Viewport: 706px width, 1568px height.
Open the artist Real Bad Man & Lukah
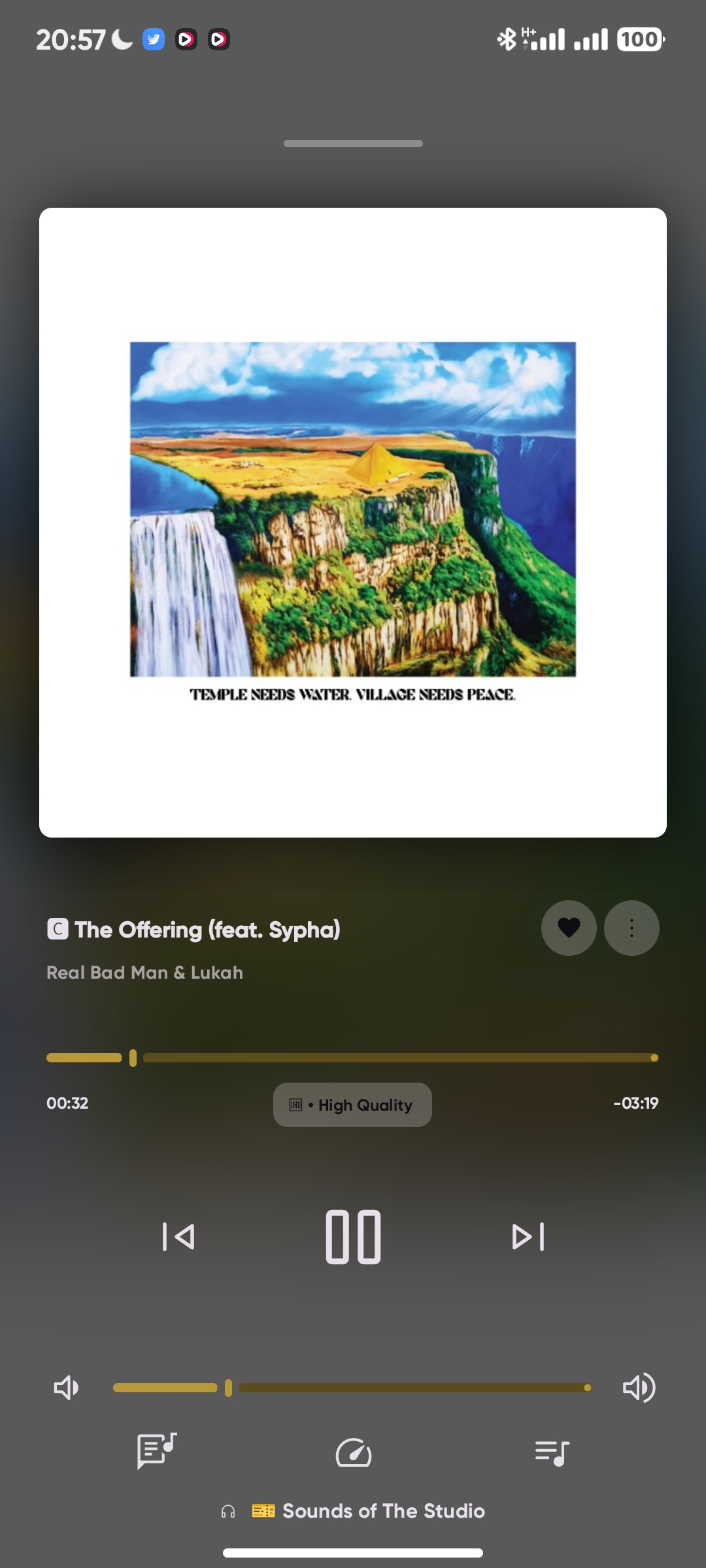pyautogui.click(x=144, y=972)
